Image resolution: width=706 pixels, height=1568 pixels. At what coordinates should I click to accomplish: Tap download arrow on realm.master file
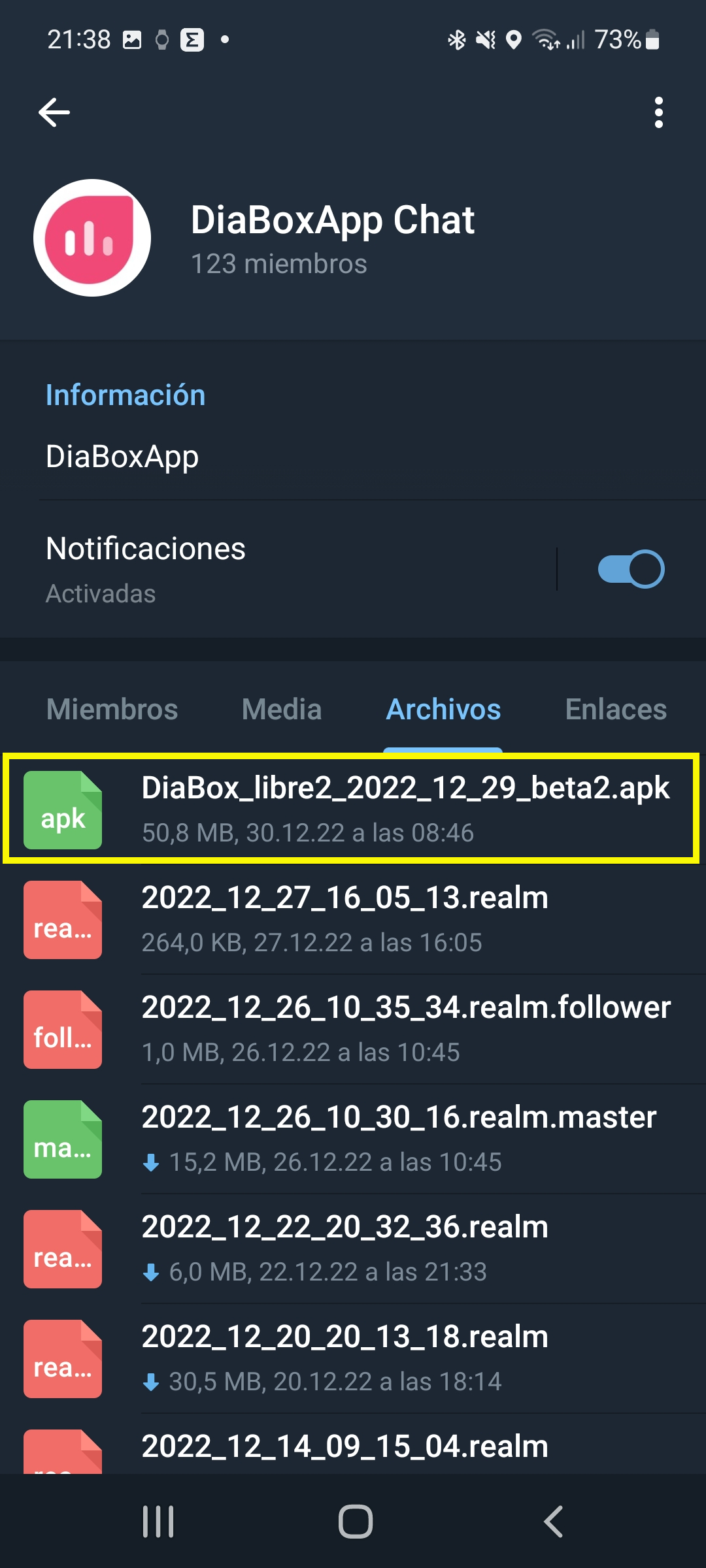[152, 1162]
